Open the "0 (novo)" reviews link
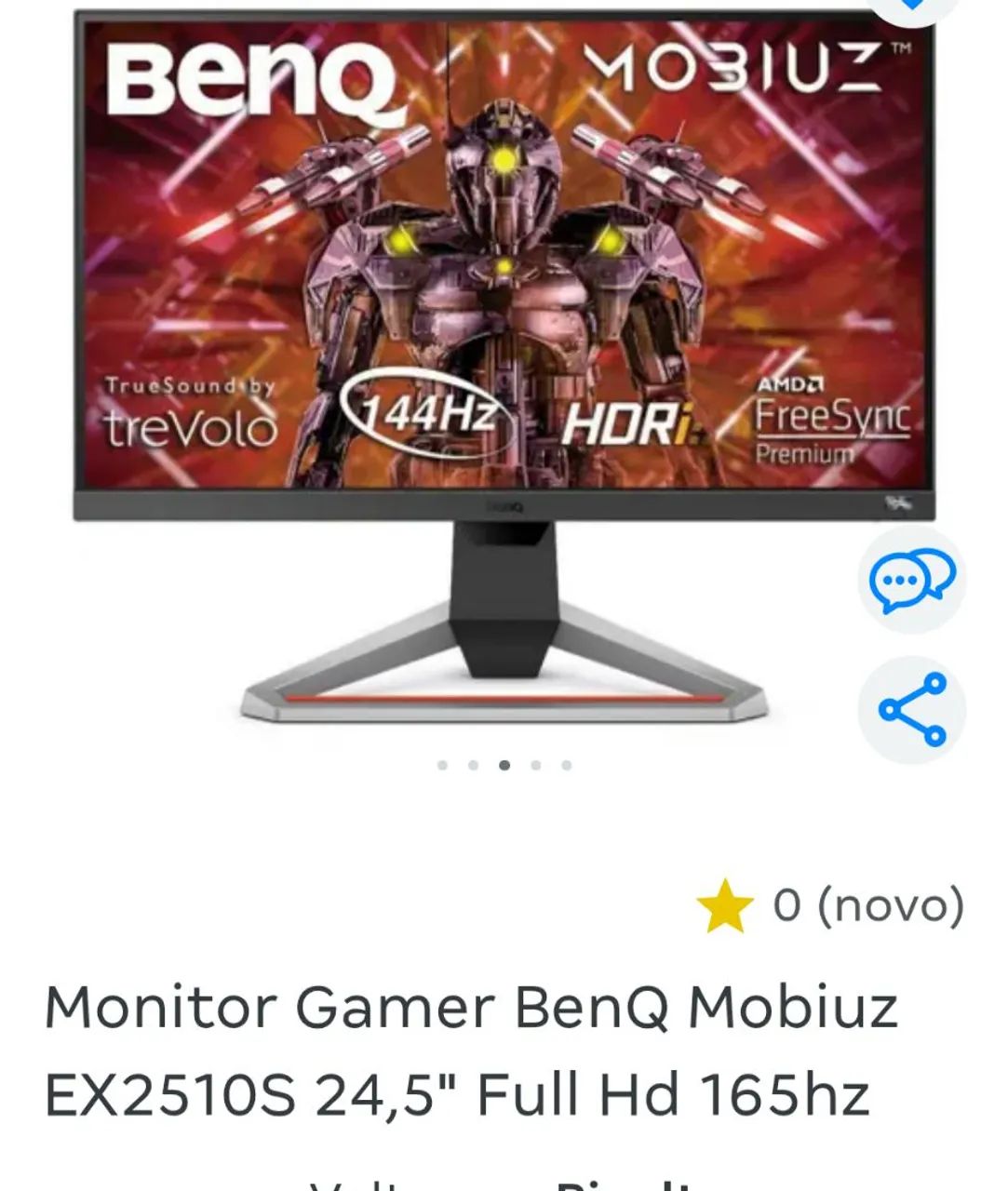Image resolution: width=1008 pixels, height=1191 pixels. point(869,903)
